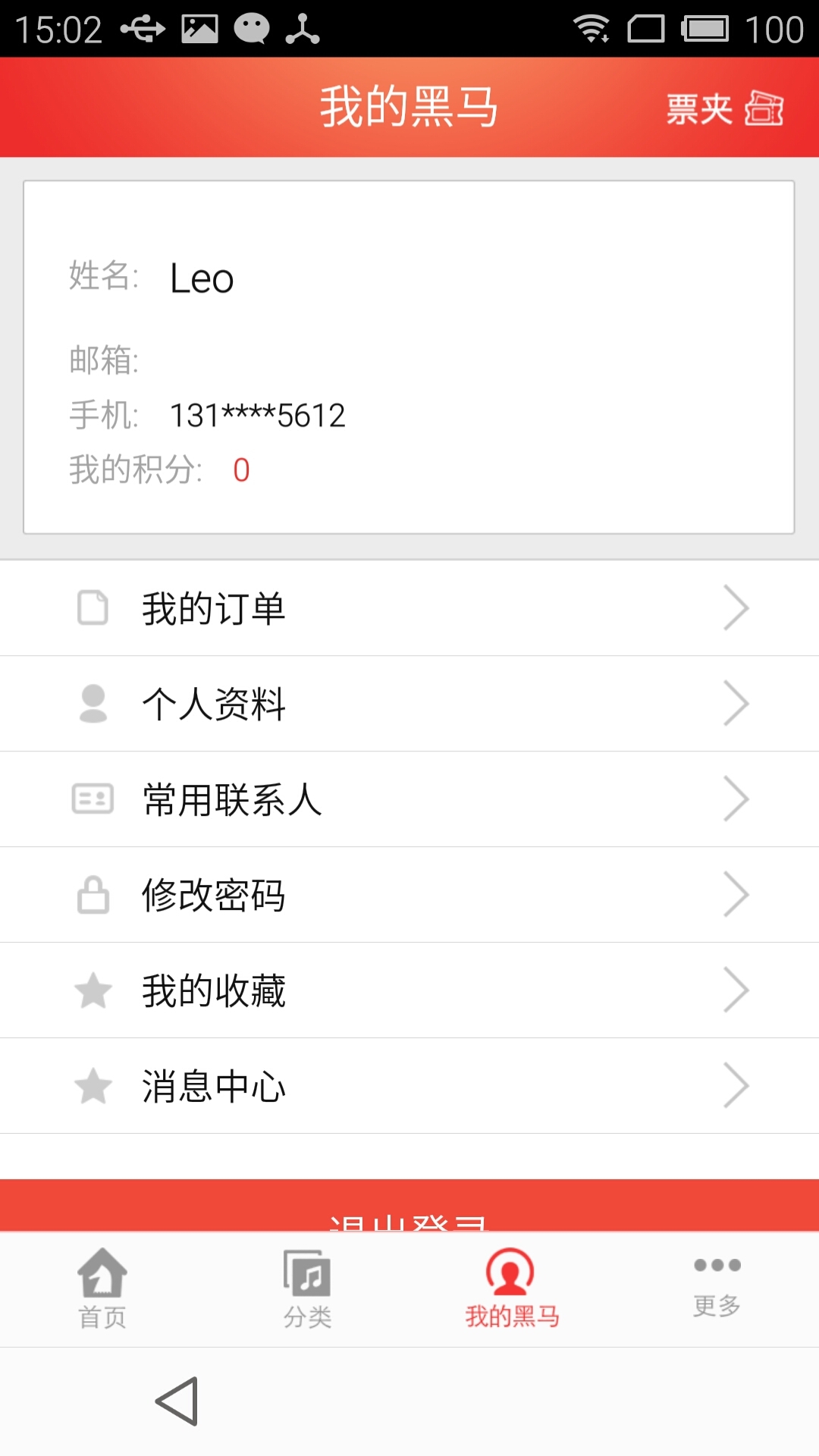This screenshot has width=819, height=1456.
Task: Open 我的订单 (My Orders)
Action: click(x=409, y=608)
